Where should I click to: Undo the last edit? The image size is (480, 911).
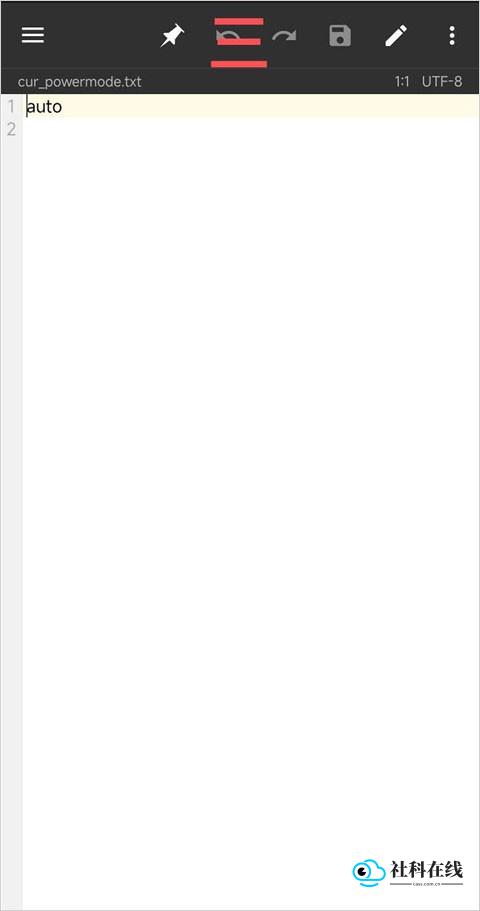point(229,37)
